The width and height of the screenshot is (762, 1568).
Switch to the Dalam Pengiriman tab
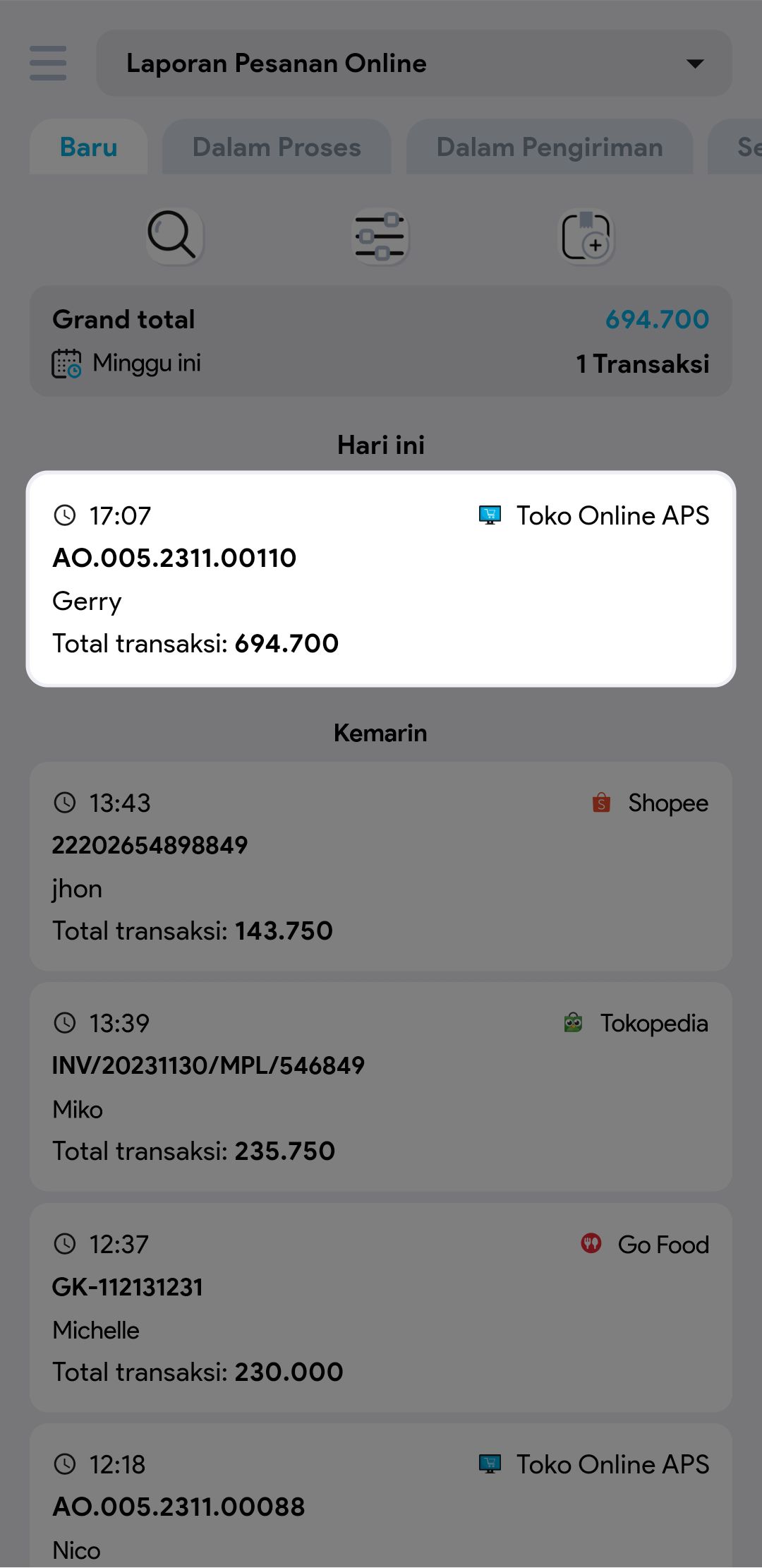pos(549,147)
